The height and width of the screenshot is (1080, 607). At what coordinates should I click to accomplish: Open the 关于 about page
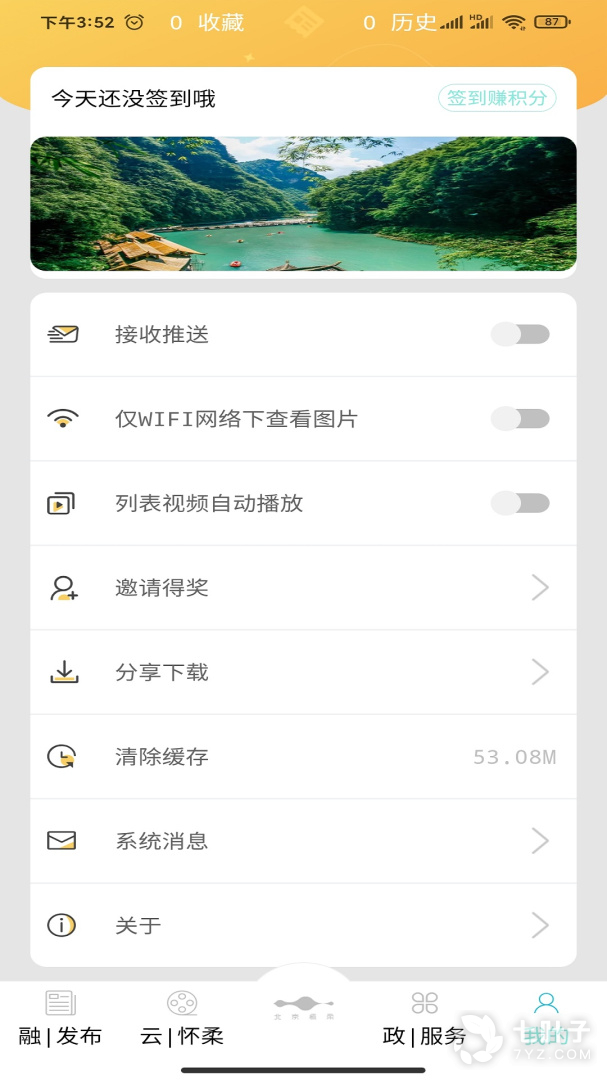pos(303,926)
